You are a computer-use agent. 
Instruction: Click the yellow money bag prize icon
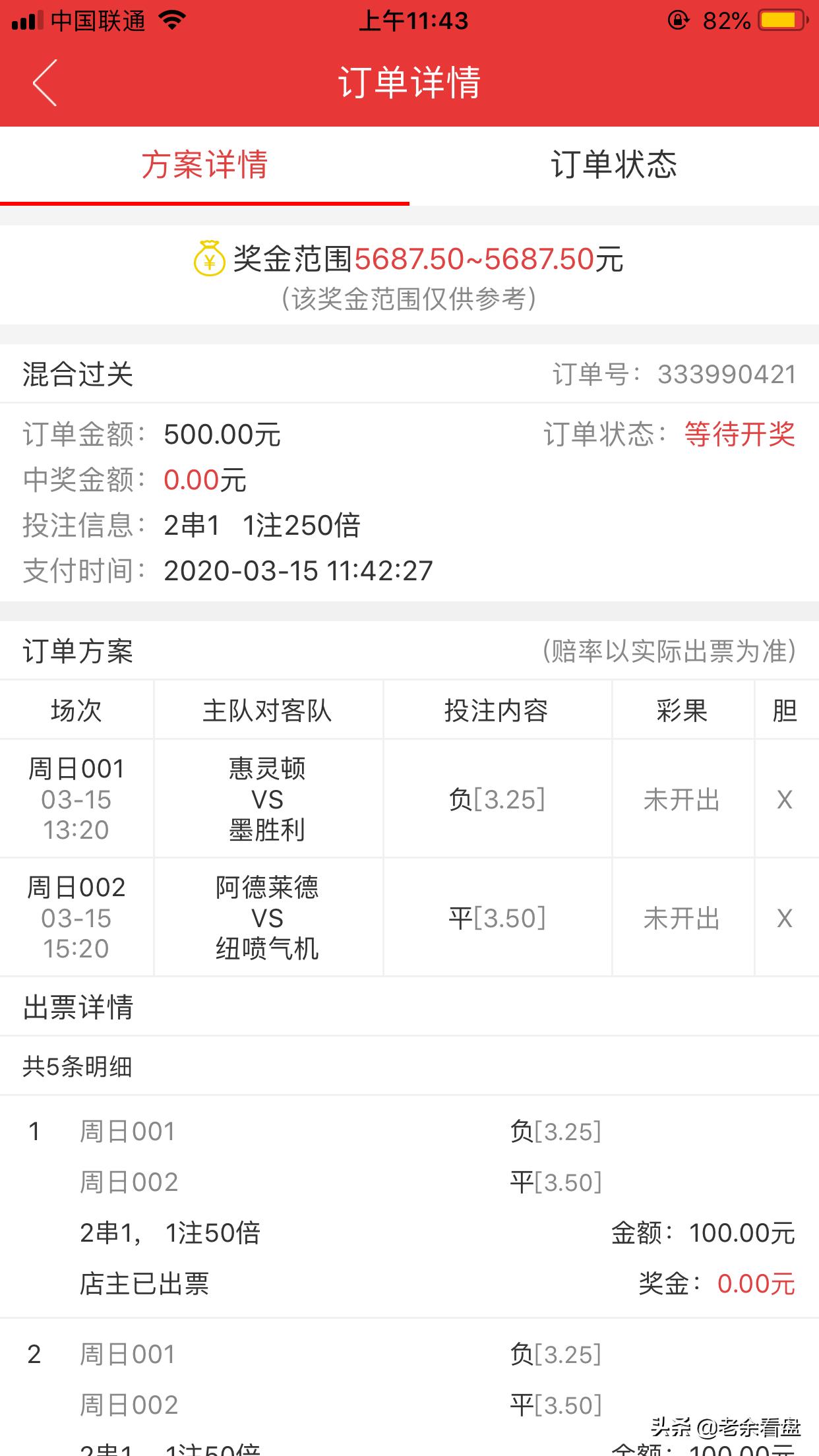[208, 260]
